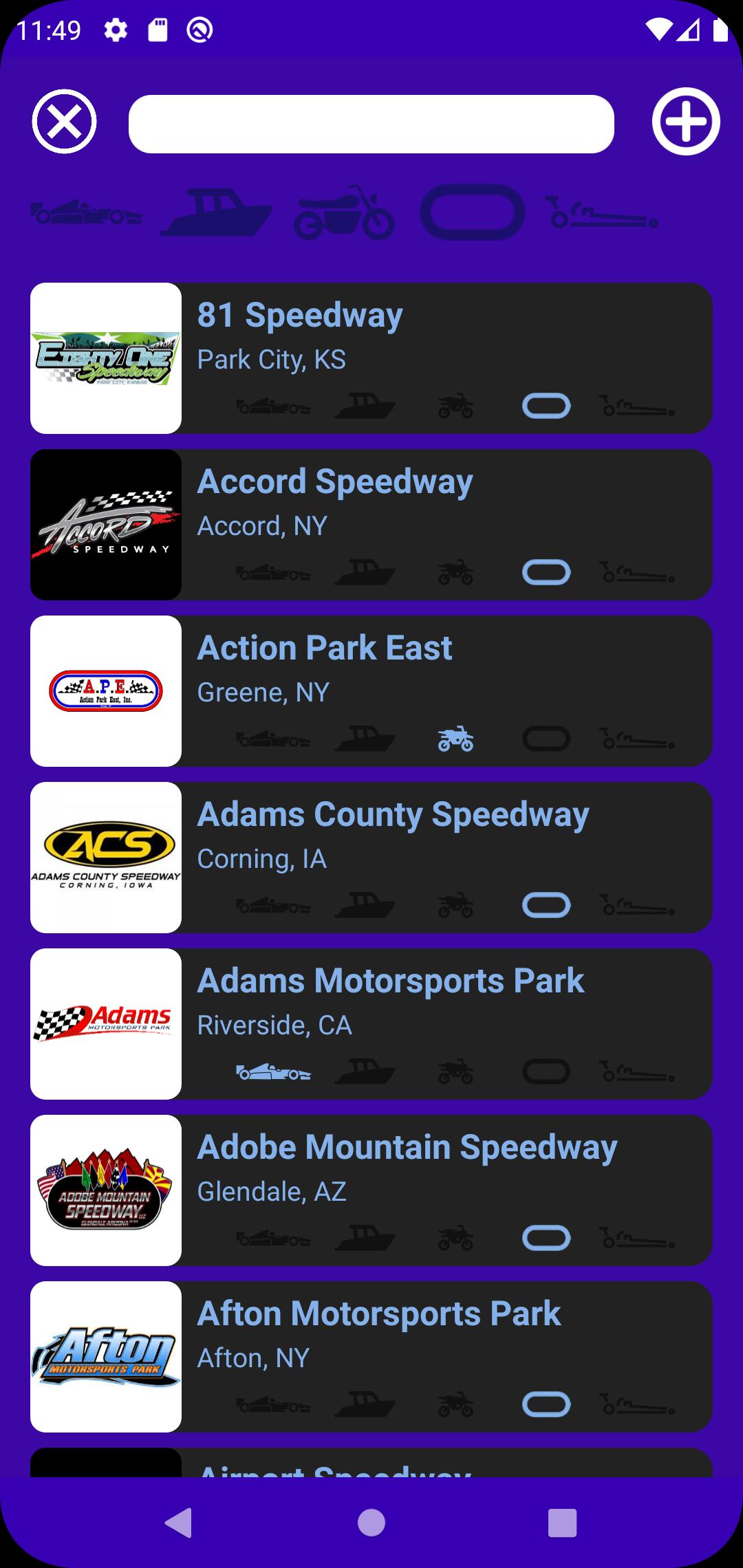Select Action Park East track
743x1568 pixels.
[x=371, y=691]
